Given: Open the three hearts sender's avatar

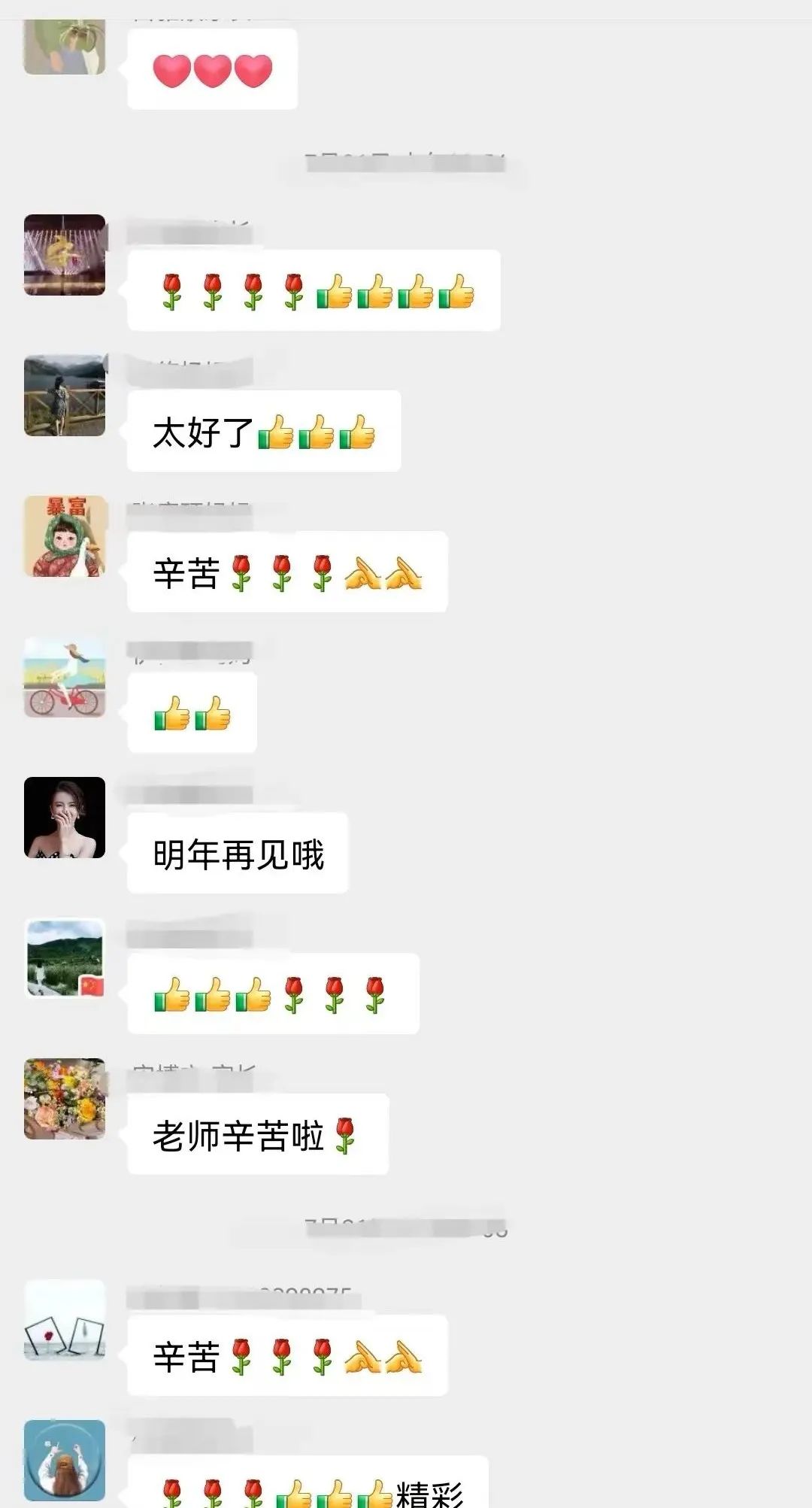Looking at the screenshot, I should tap(65, 47).
